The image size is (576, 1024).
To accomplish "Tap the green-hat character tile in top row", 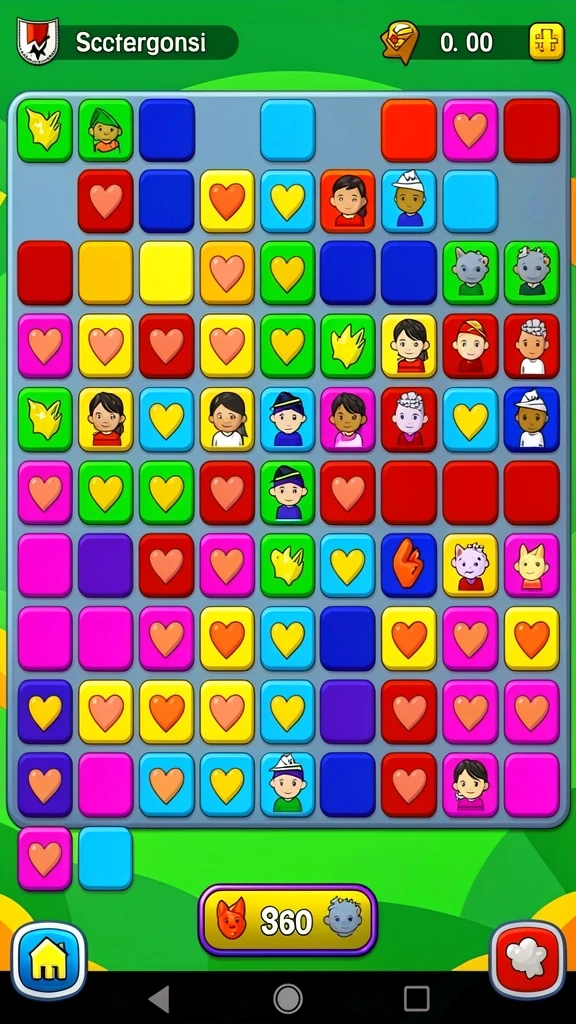I will (106, 130).
